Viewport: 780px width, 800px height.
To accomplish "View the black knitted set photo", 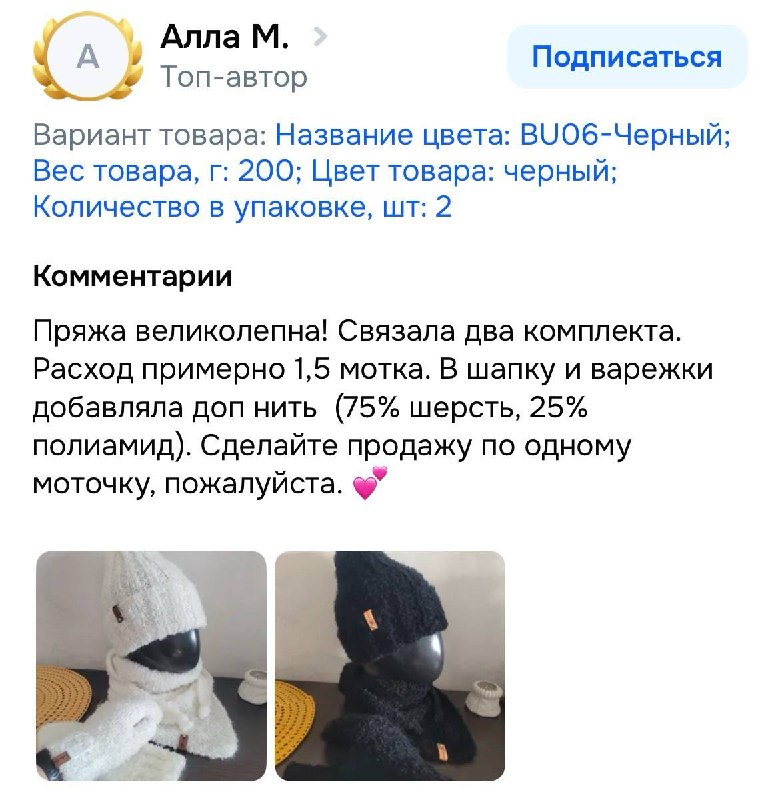I will [x=390, y=665].
